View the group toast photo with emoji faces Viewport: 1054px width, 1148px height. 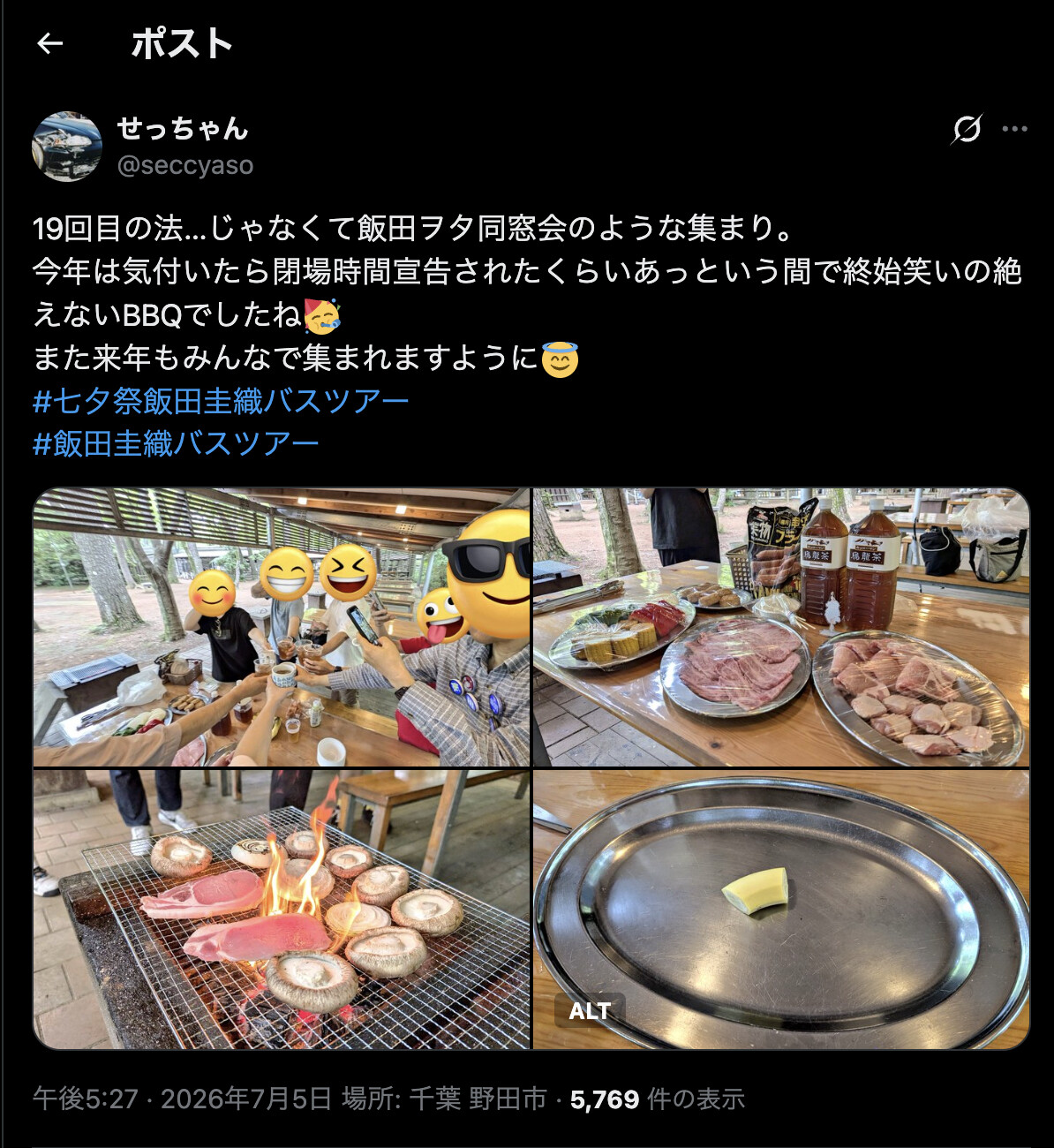point(282,627)
